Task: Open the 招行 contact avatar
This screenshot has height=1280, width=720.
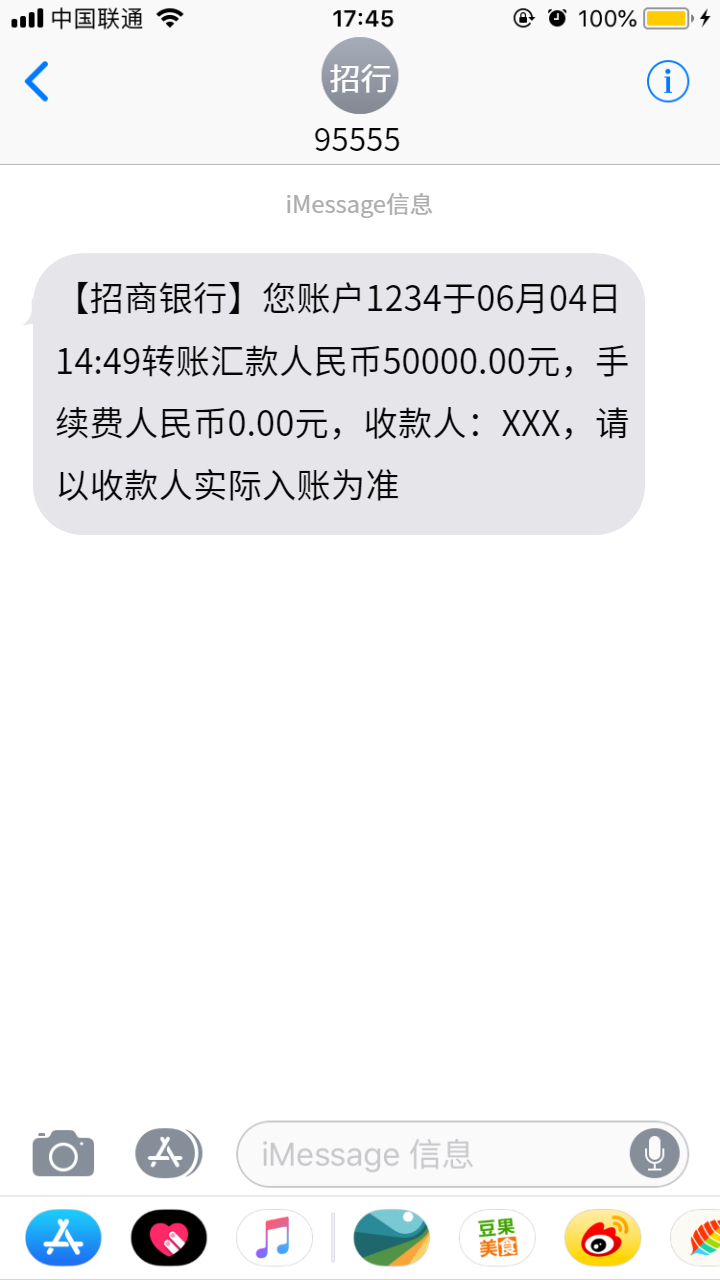Action: [360, 78]
